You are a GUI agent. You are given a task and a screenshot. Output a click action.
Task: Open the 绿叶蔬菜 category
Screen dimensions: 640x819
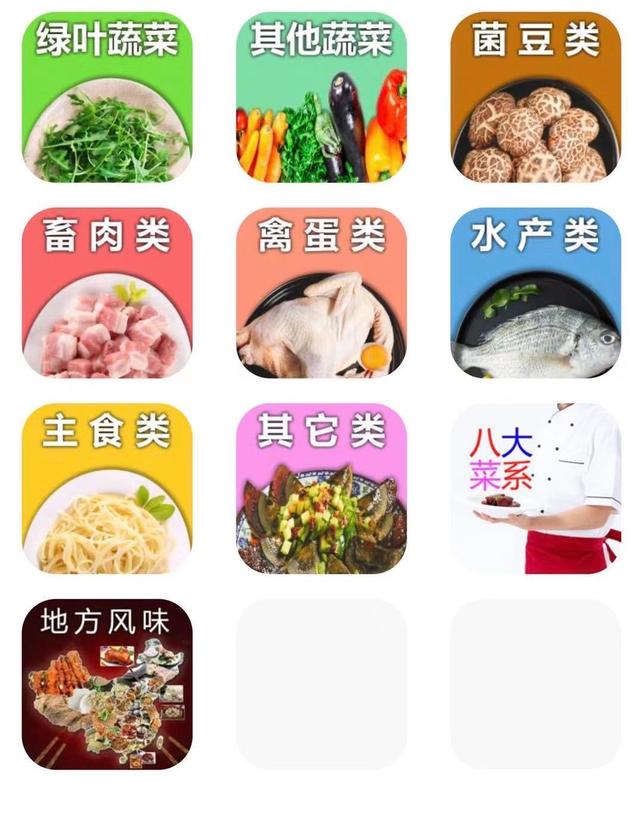pos(107,97)
